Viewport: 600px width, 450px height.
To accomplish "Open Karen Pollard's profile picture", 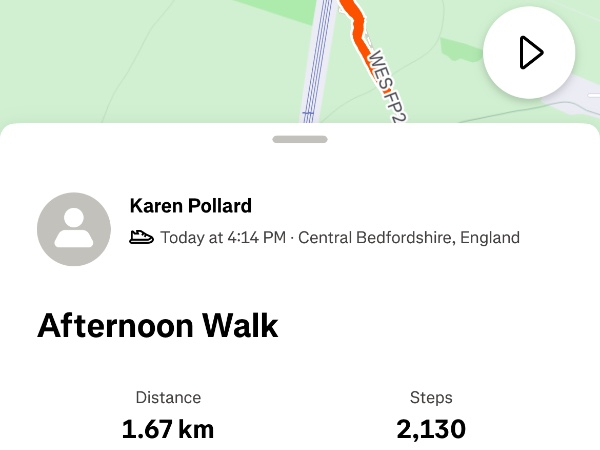I will point(73,229).
